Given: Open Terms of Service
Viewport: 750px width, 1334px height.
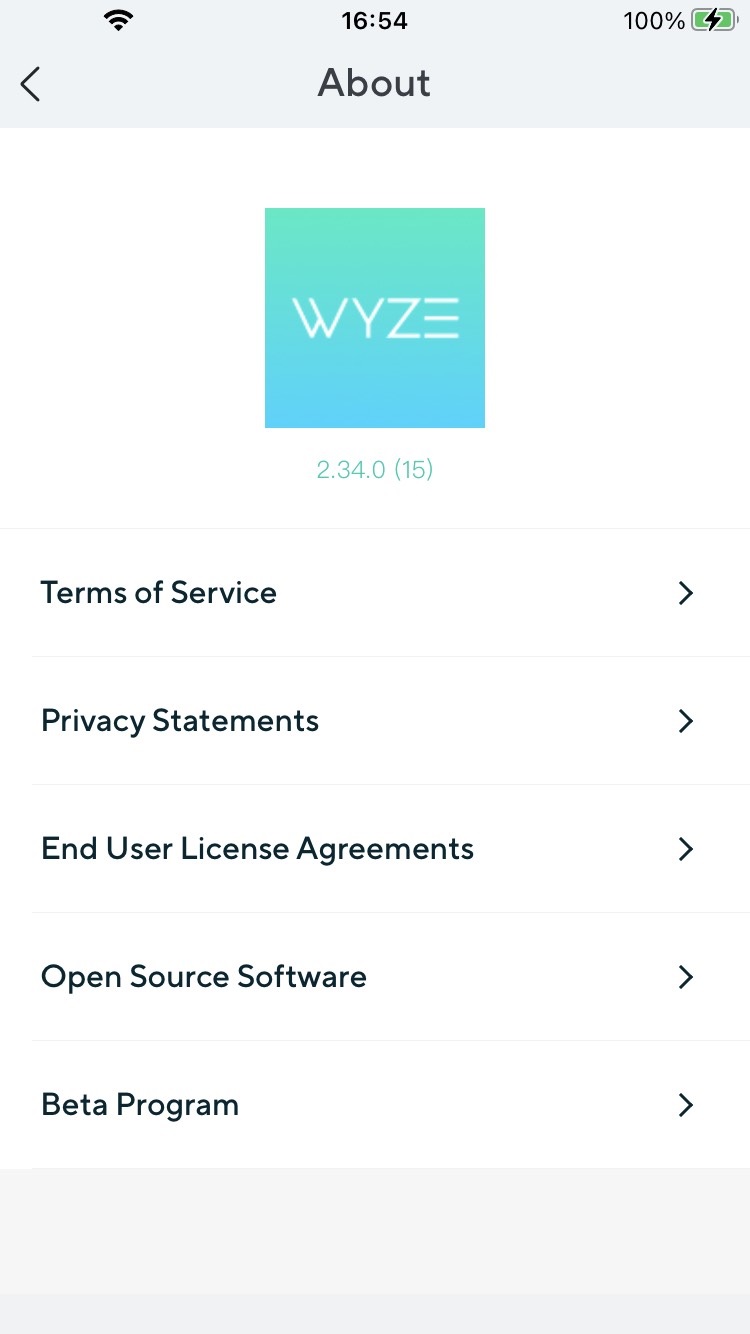Looking at the screenshot, I should click(375, 593).
